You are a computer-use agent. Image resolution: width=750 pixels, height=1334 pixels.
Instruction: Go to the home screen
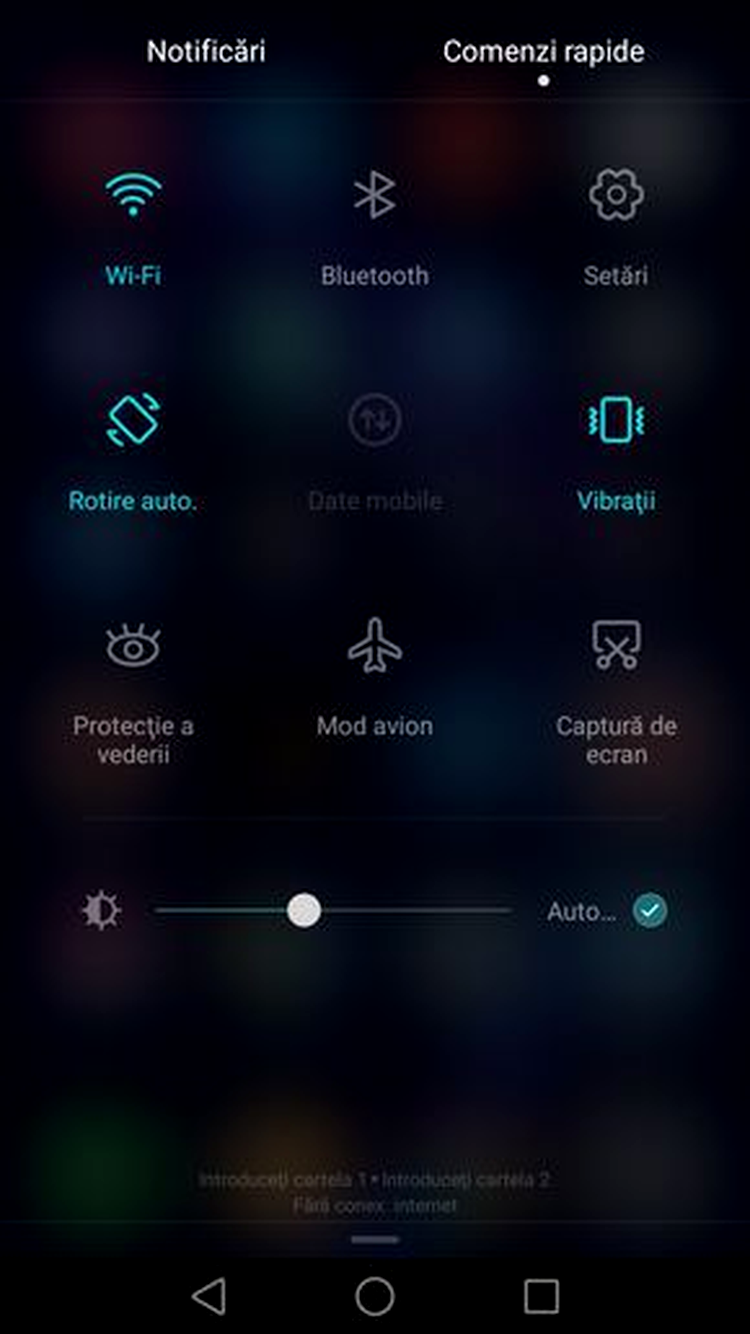375,1297
